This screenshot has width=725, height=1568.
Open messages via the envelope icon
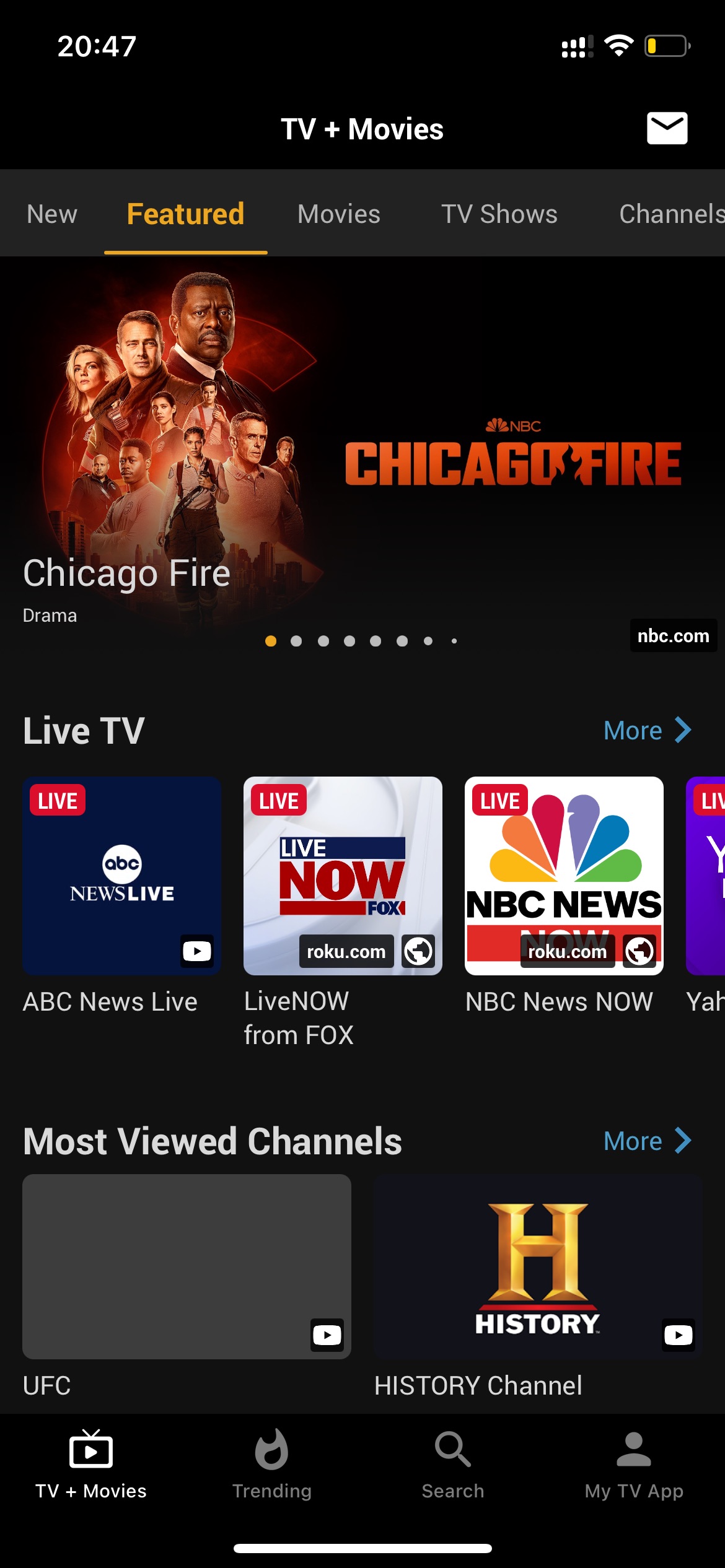click(x=667, y=128)
